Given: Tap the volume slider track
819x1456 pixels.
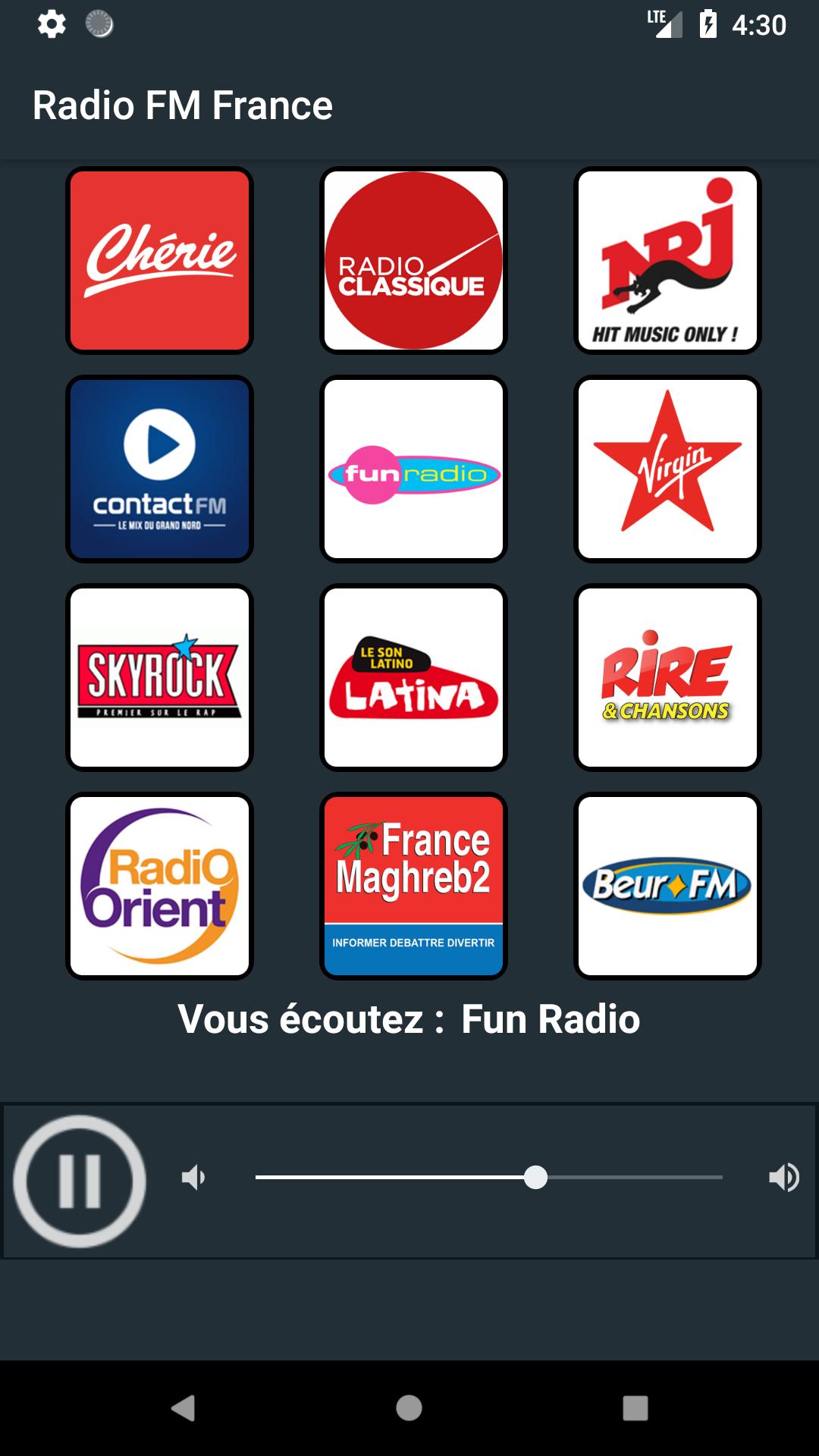Looking at the screenshot, I should [x=489, y=1178].
